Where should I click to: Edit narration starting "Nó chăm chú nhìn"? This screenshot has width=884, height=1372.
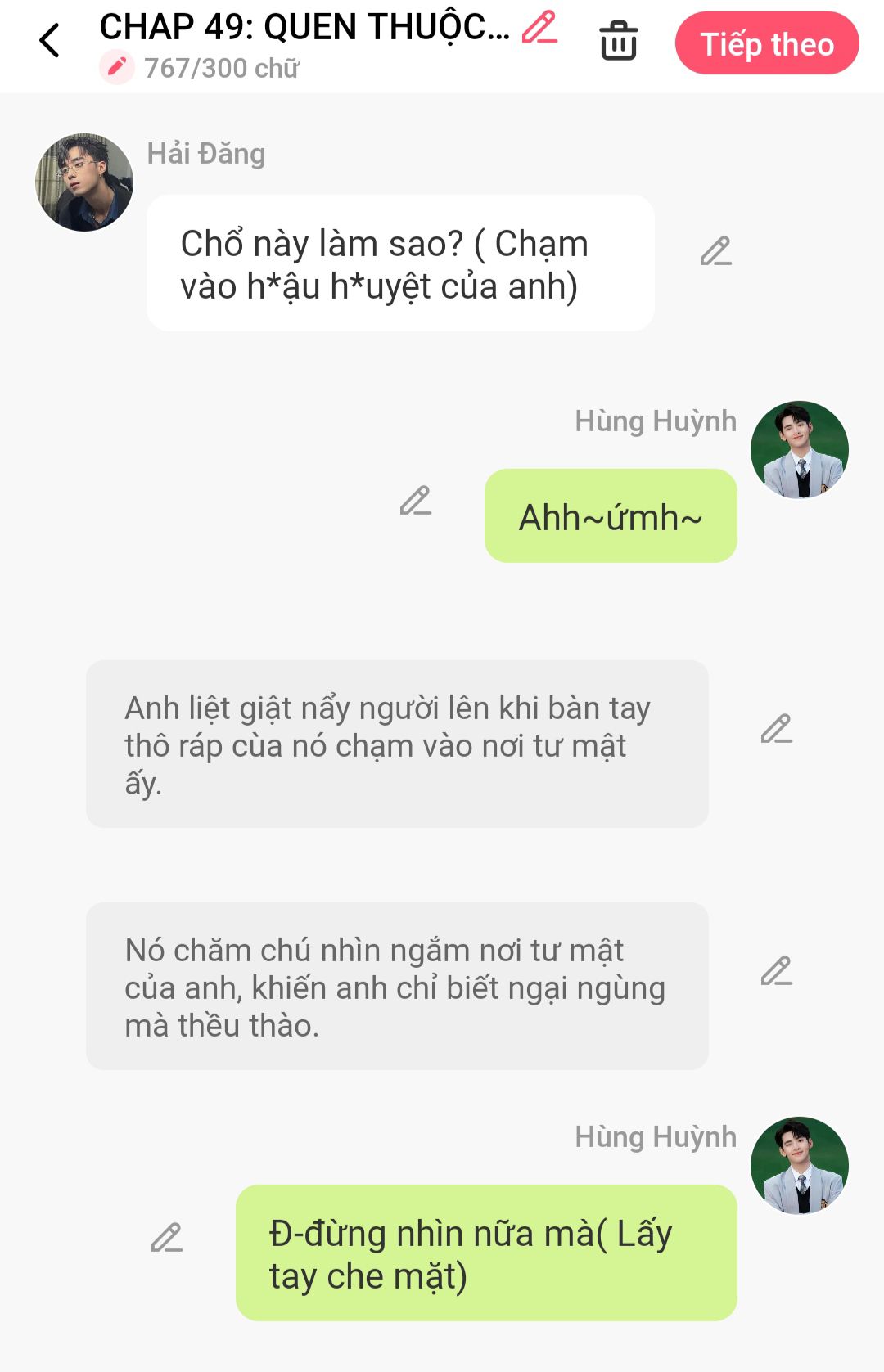776,971
